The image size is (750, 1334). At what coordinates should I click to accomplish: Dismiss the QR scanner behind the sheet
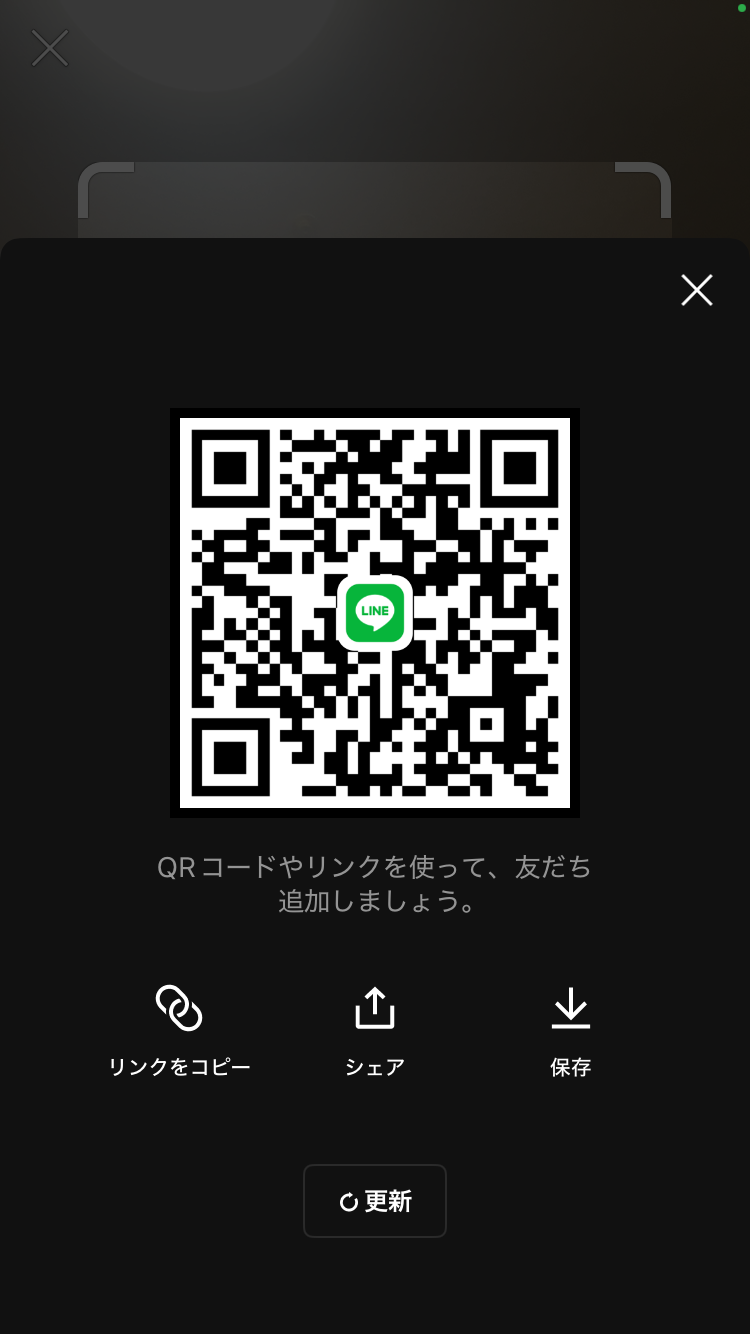pyautogui.click(x=50, y=48)
